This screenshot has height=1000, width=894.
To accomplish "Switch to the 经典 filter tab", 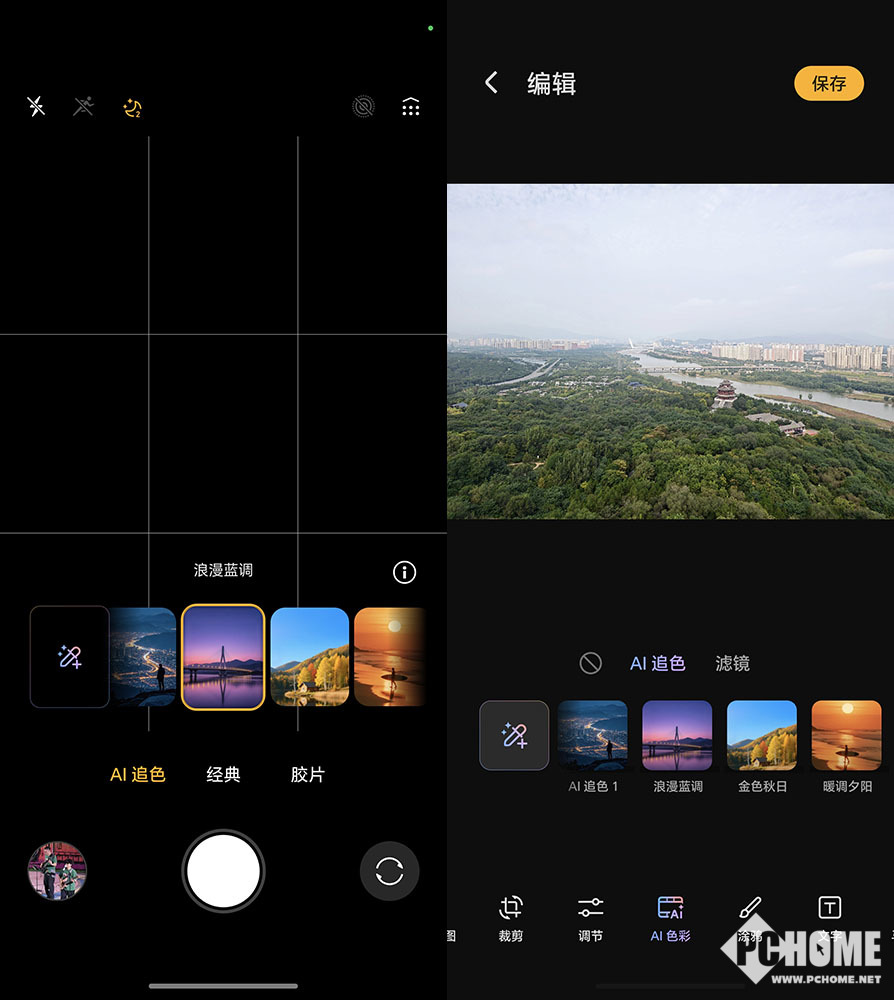I will 223,774.
